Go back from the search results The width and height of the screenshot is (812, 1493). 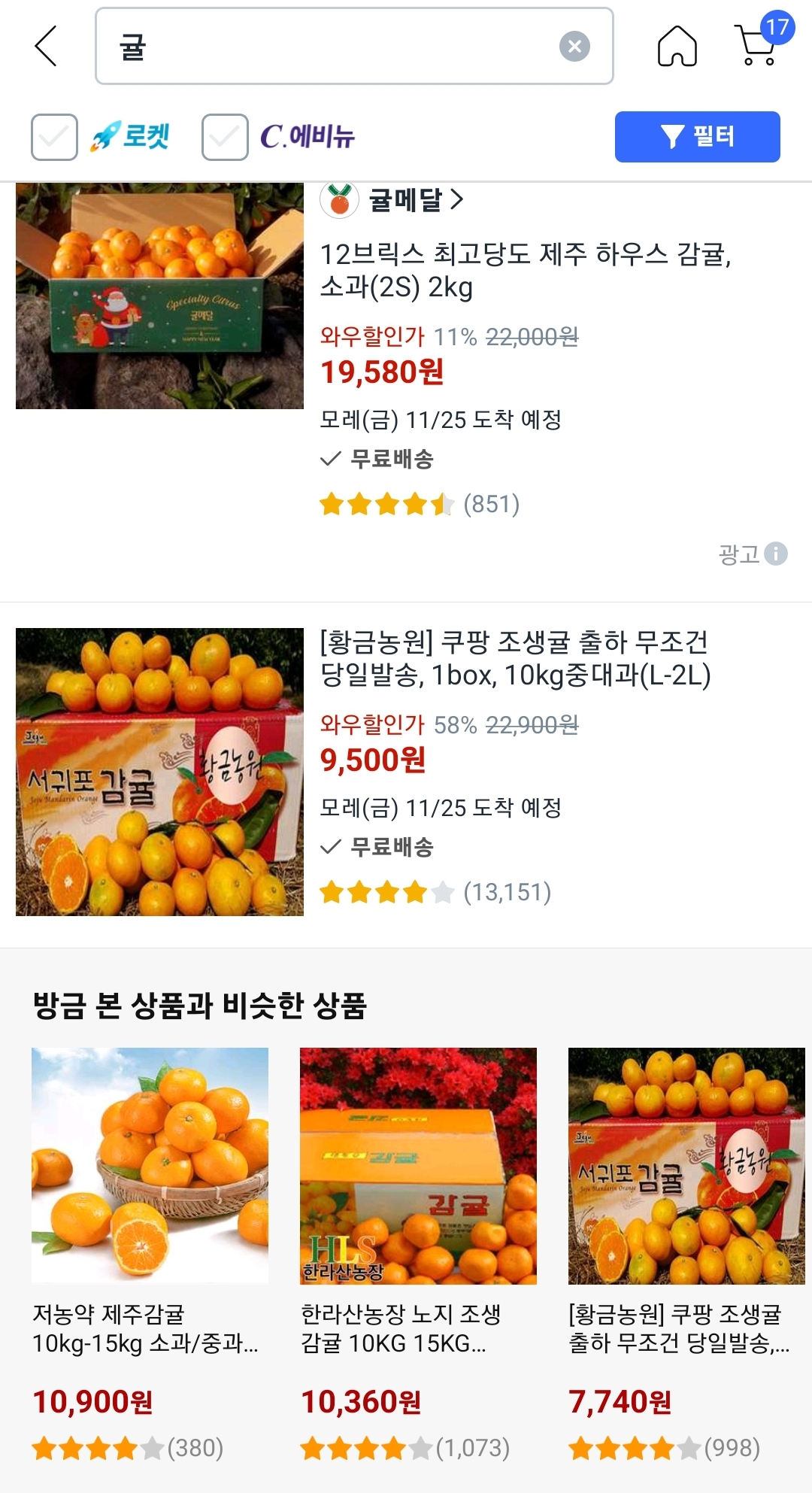47,47
